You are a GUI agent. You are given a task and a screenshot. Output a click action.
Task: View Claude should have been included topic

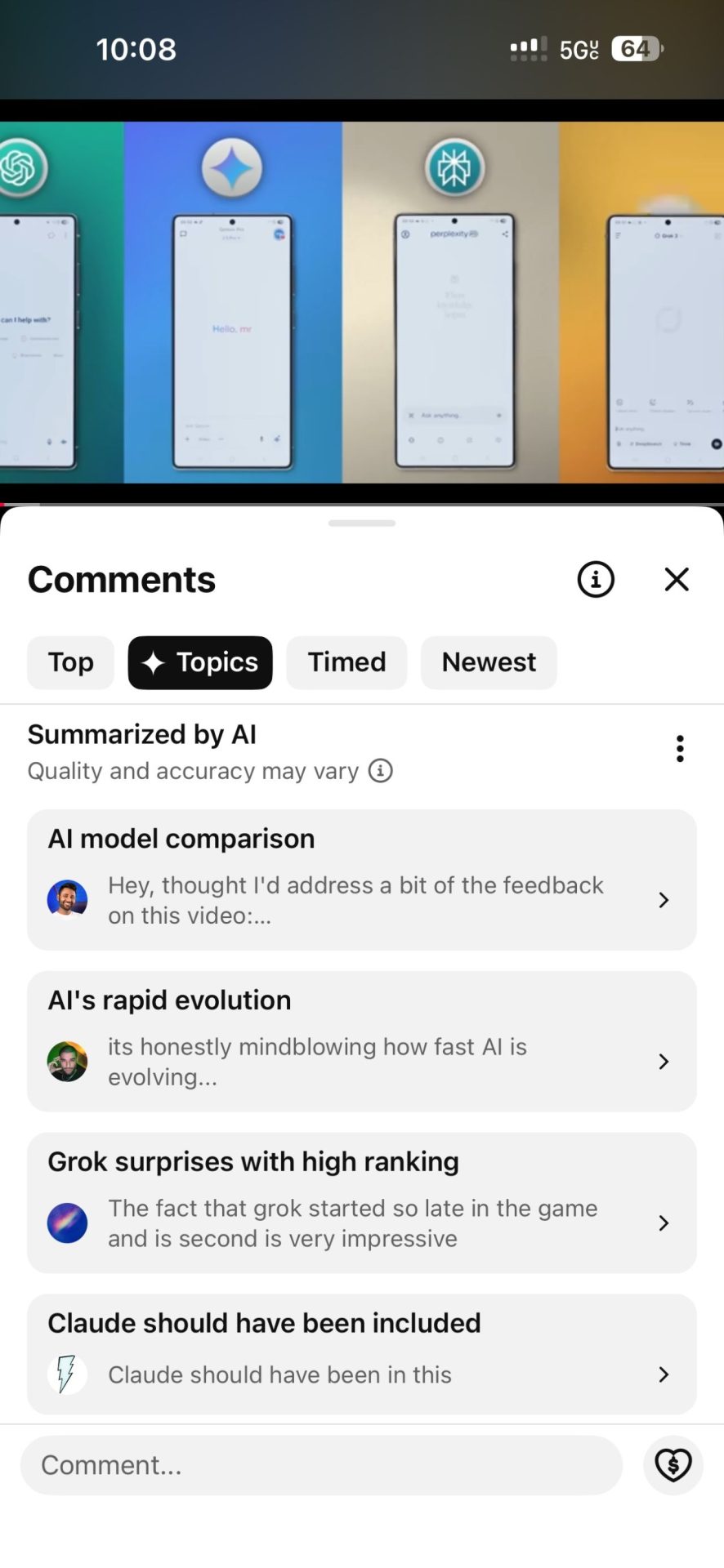tap(362, 1354)
